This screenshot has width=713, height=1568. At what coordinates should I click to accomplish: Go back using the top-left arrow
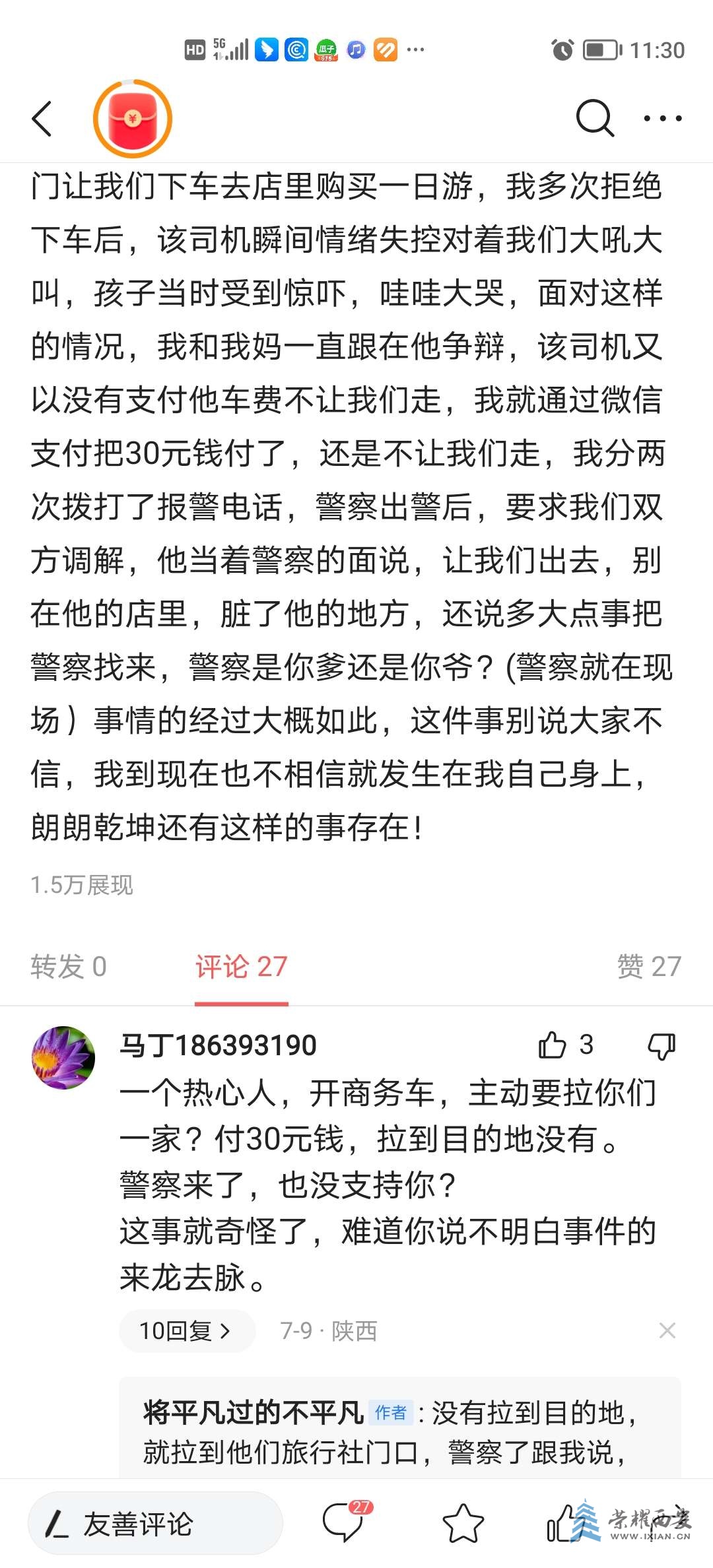tap(42, 119)
